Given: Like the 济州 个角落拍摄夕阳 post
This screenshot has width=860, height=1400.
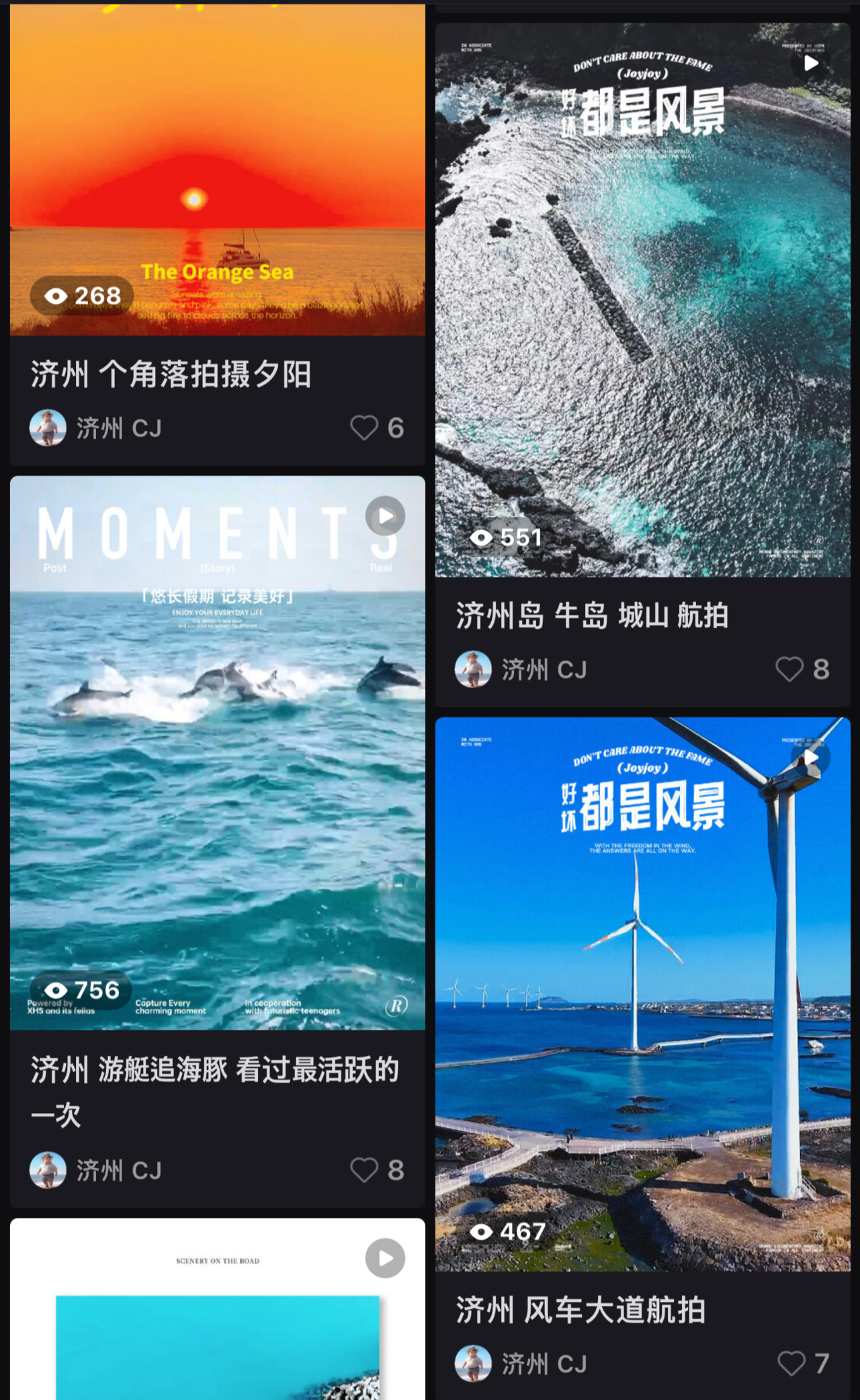Looking at the screenshot, I should [x=365, y=428].
